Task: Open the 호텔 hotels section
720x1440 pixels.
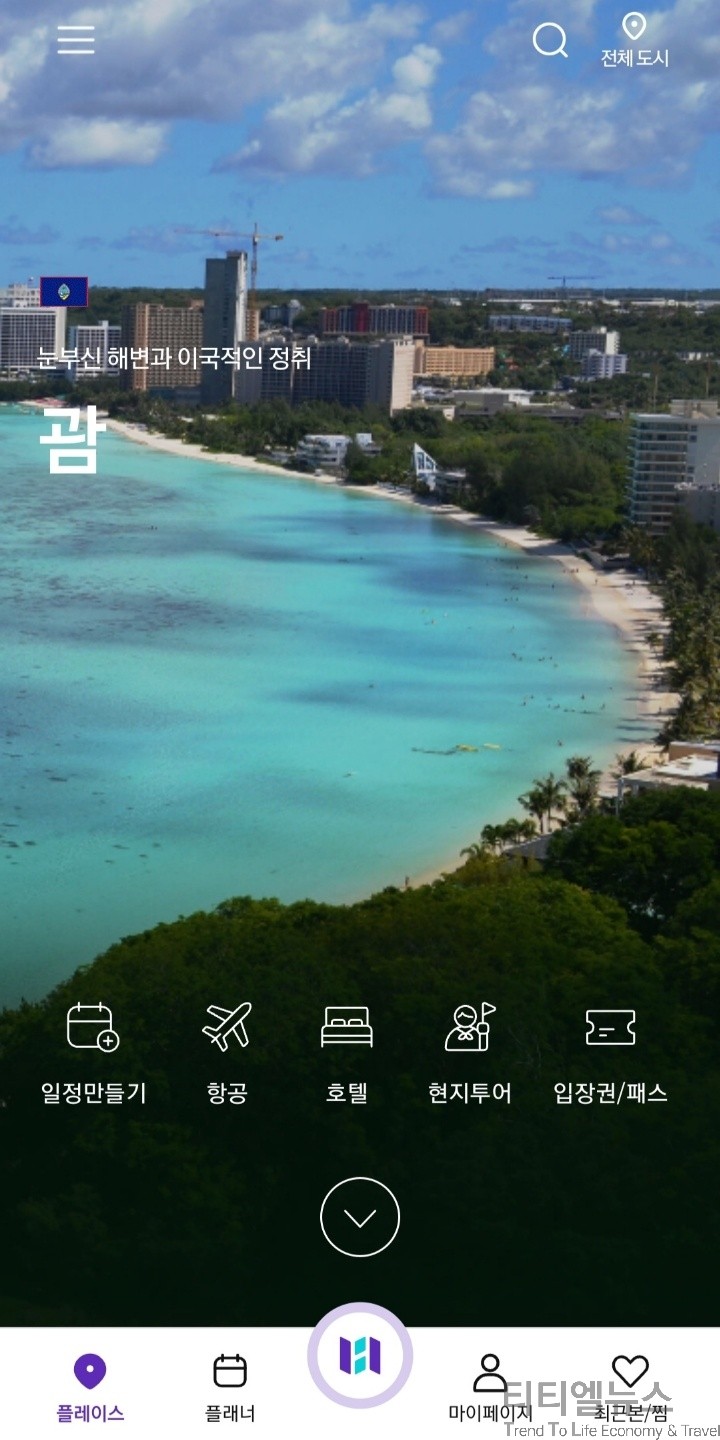Action: (x=347, y=1053)
